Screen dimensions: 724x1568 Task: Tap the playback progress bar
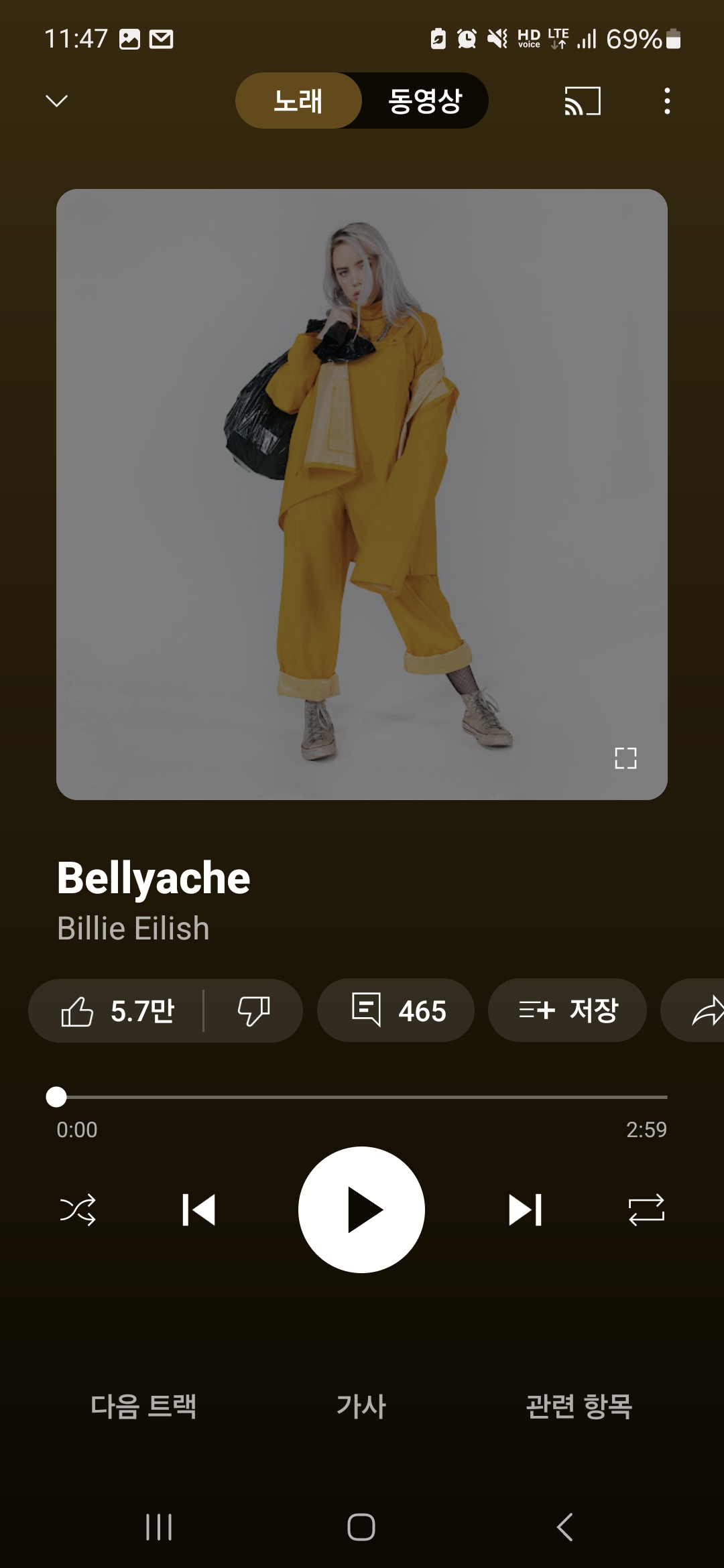coord(362,1097)
